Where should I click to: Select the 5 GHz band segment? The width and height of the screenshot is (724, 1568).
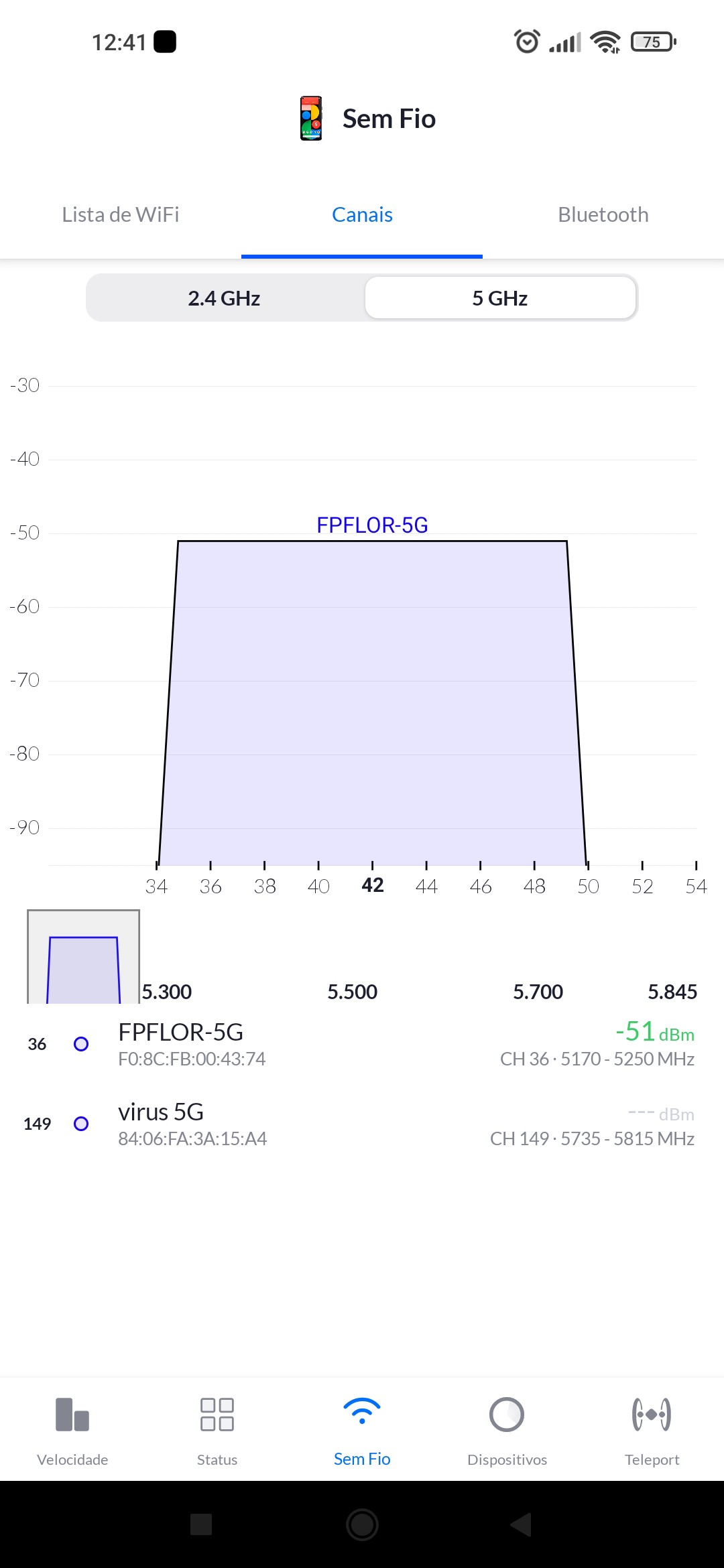pyautogui.click(x=500, y=298)
